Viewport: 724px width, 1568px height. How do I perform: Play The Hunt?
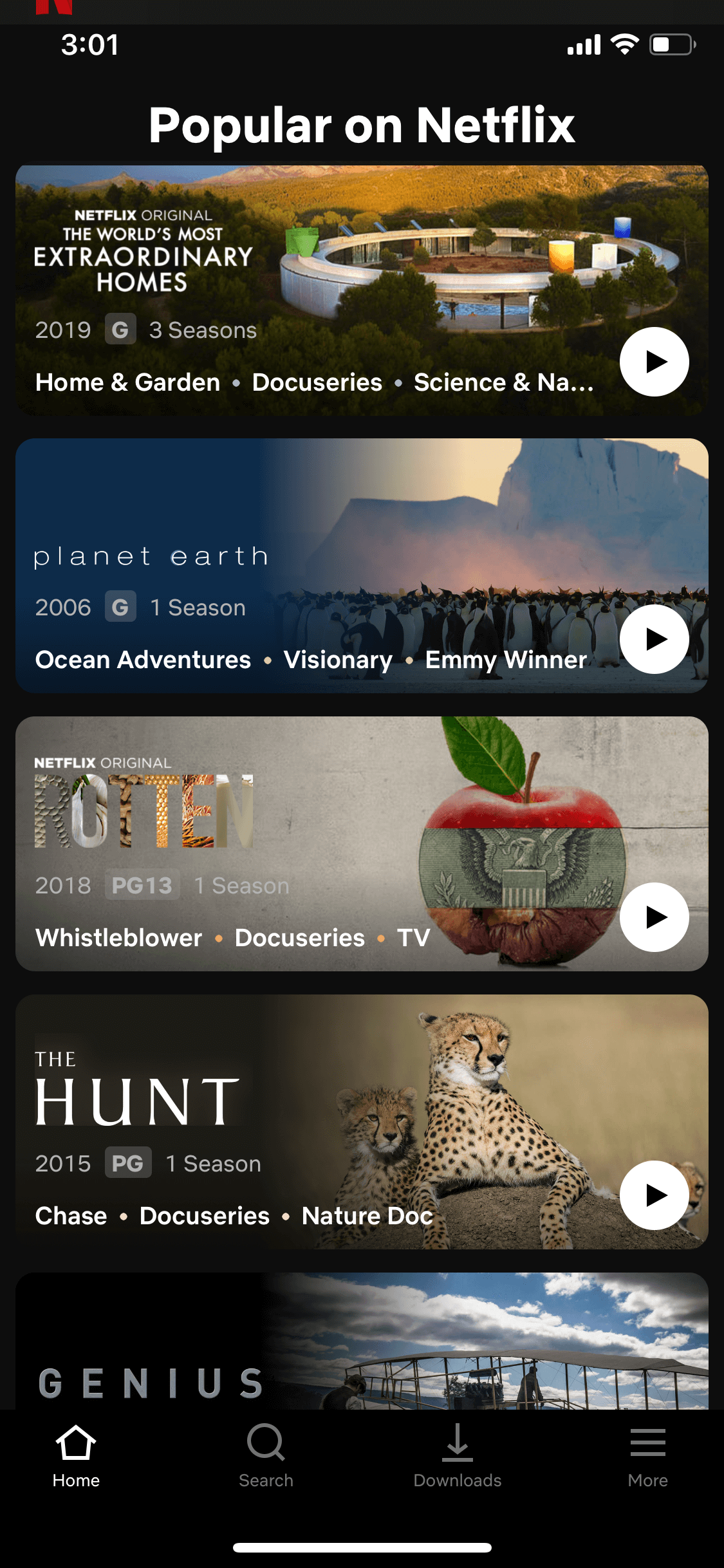click(654, 1195)
